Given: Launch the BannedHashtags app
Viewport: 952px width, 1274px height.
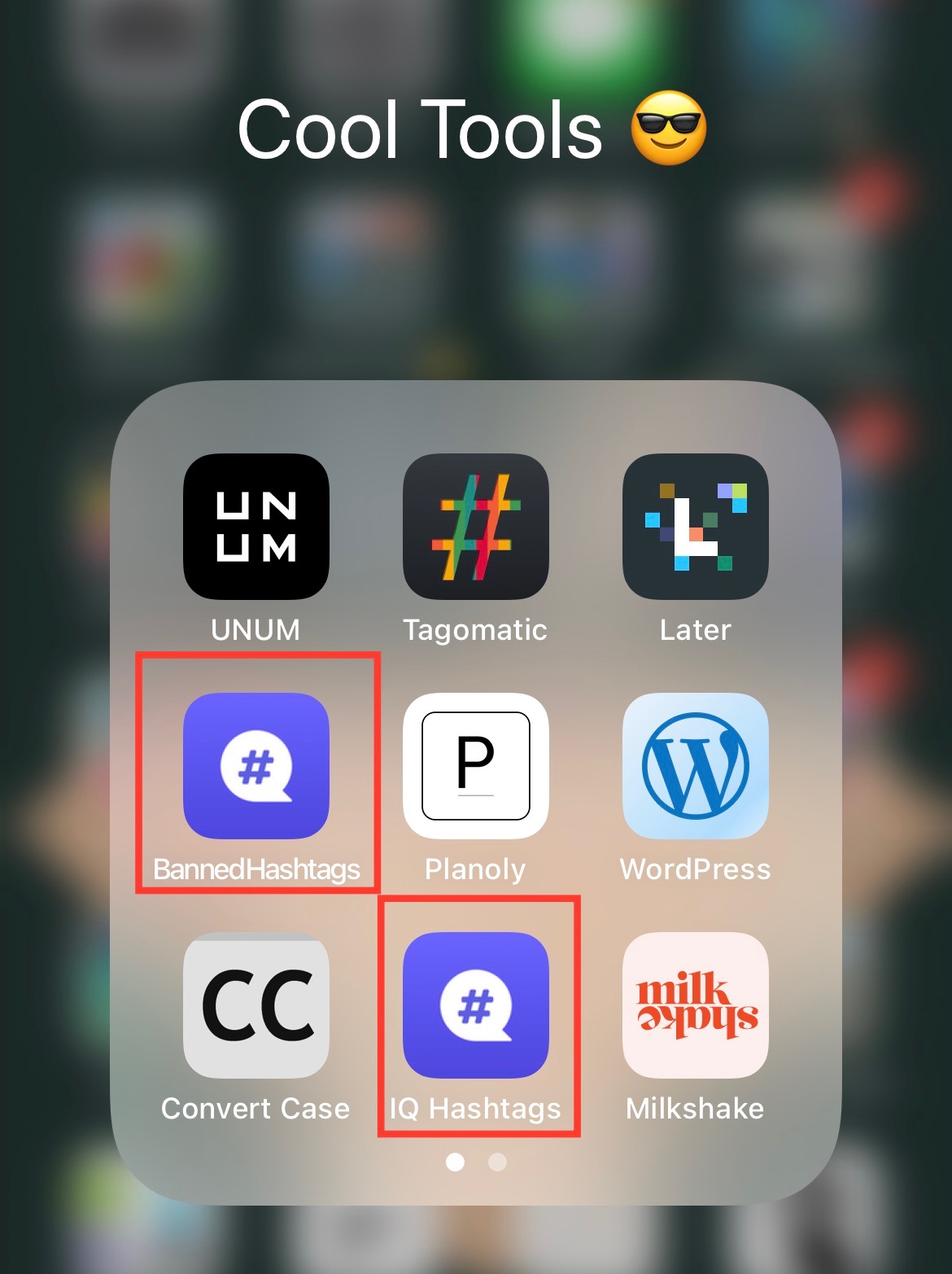Looking at the screenshot, I should coord(255,765).
